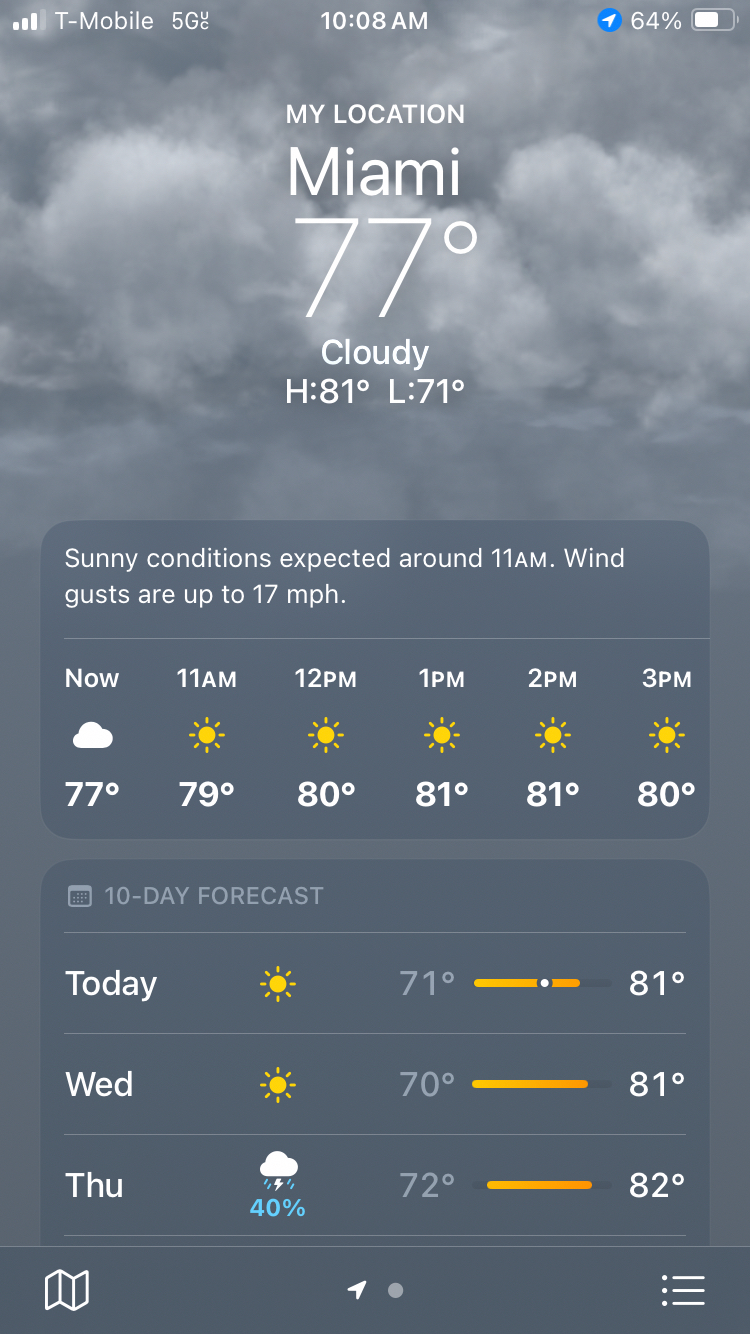Open Thu forecast with 40% rain
The width and height of the screenshot is (750, 1334).
coord(374,1186)
